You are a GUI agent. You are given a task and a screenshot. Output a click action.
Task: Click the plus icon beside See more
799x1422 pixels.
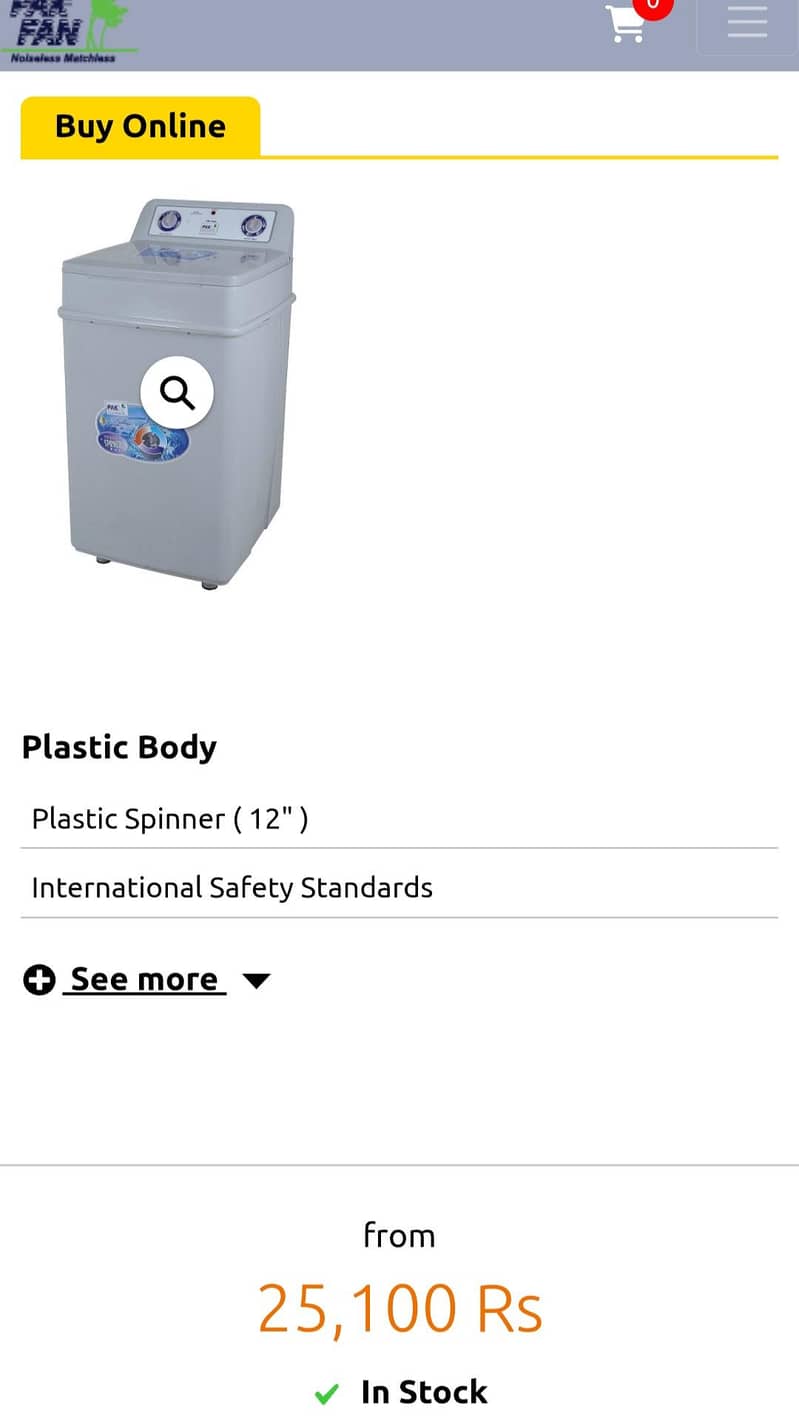click(38, 979)
